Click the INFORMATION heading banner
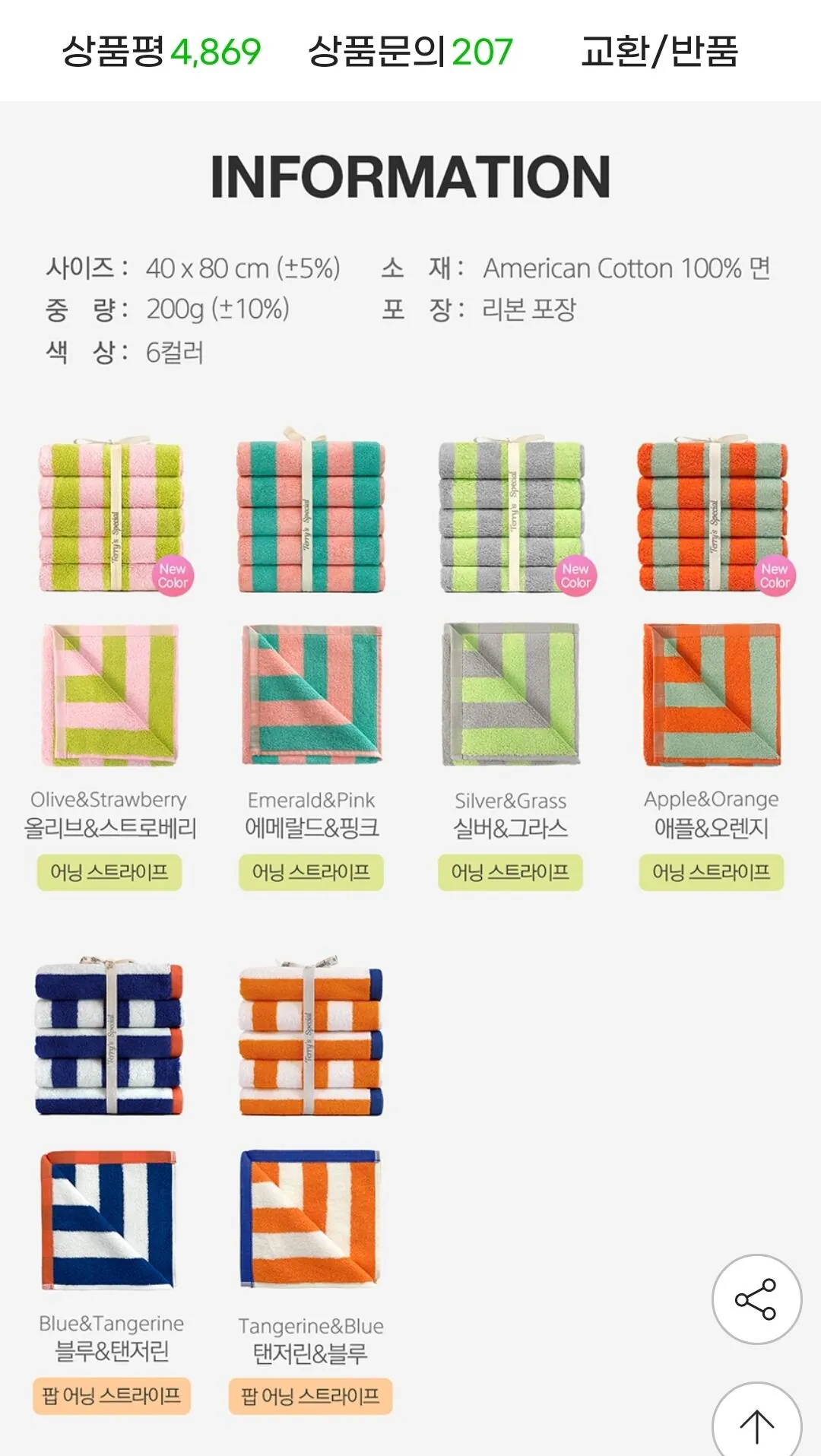Viewport: 821px width, 1456px height. 410,176
